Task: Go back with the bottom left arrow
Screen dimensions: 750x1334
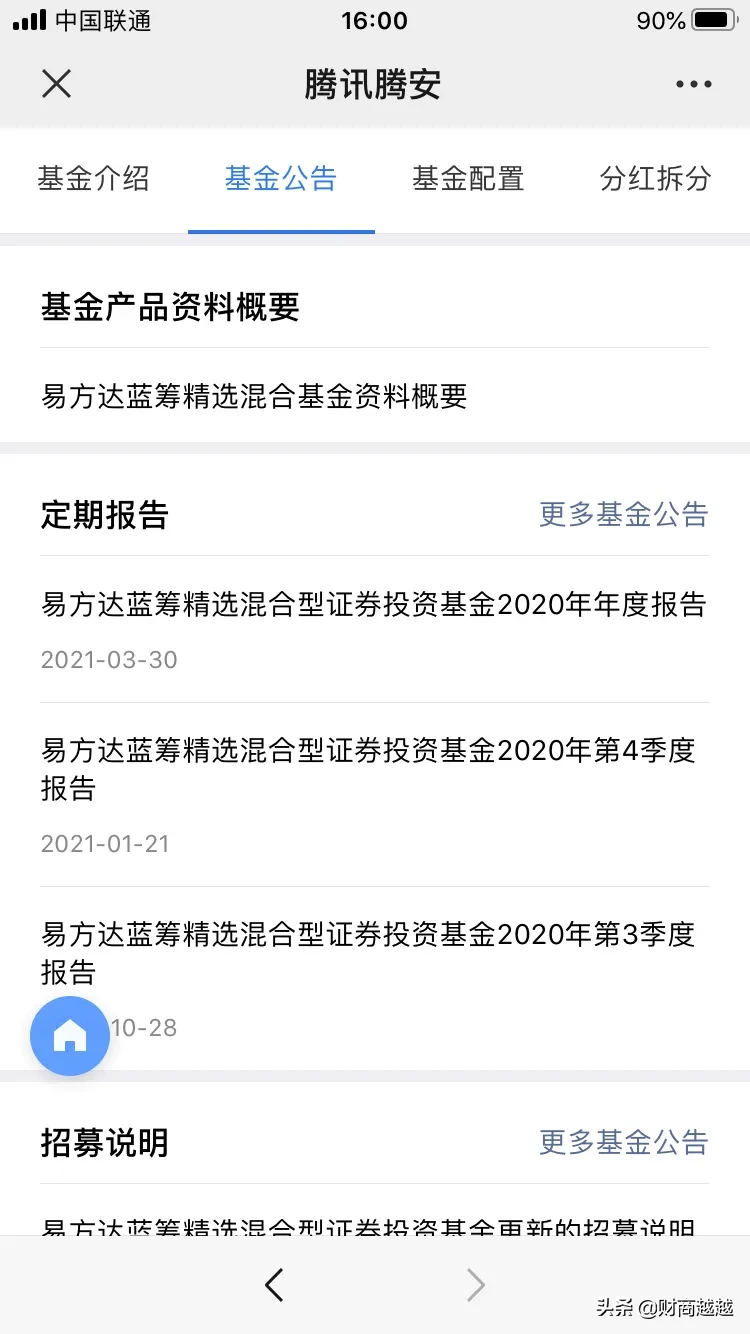Action: 274,1285
